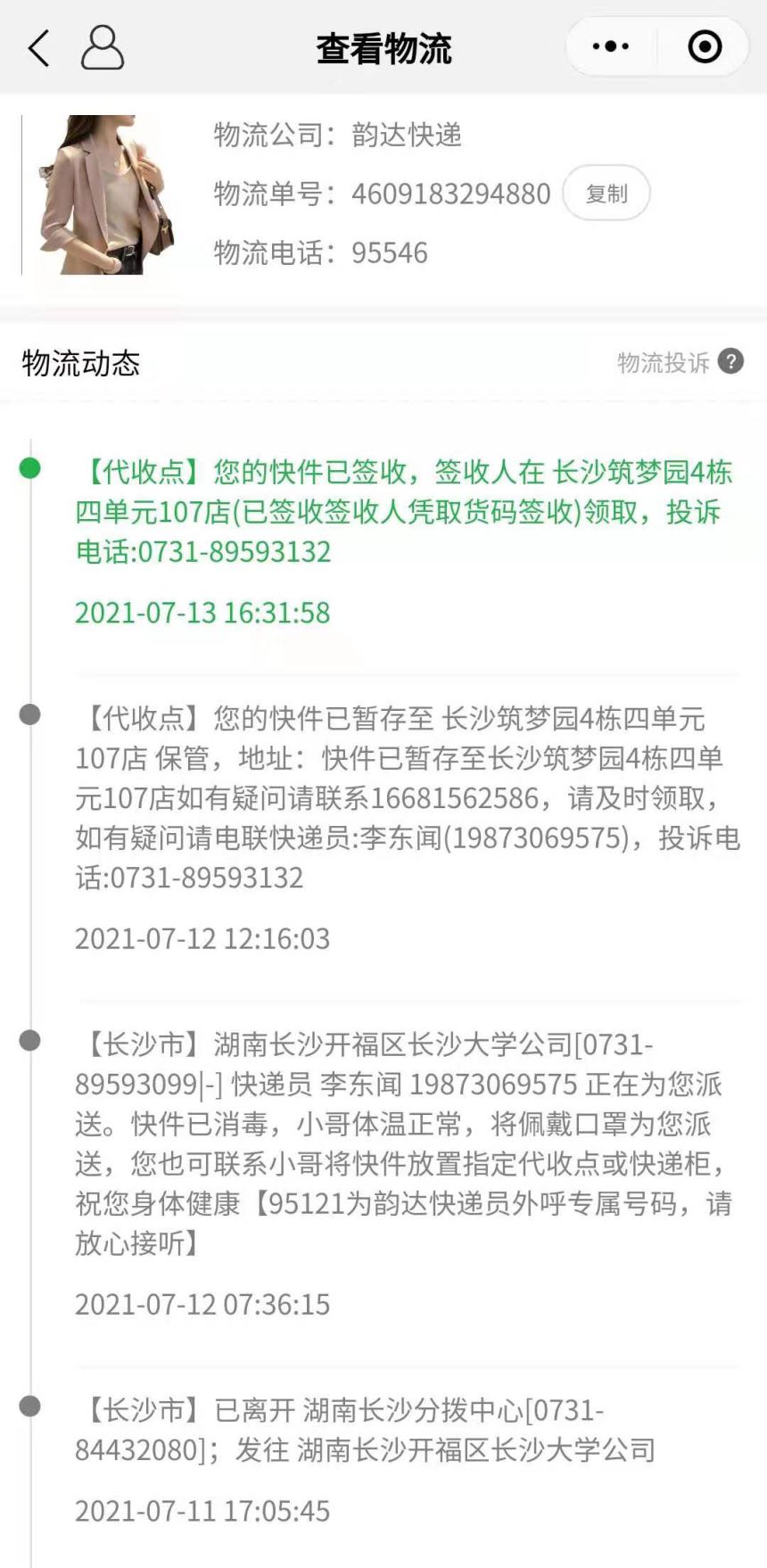Copy the tracking number with 复制
The height and width of the screenshot is (1568, 767).
point(606,193)
